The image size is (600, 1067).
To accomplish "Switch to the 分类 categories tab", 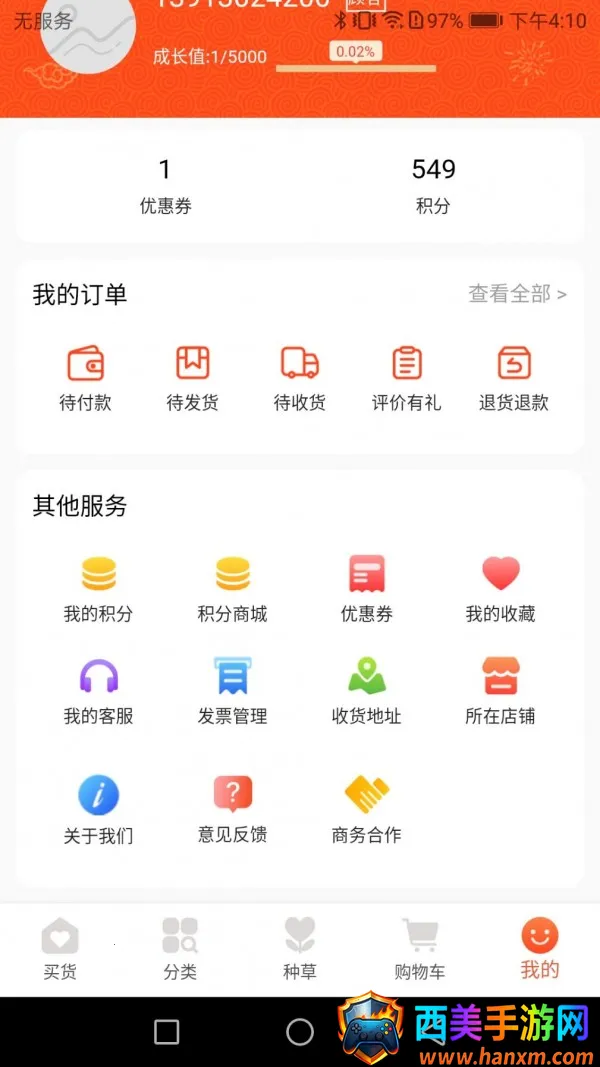I will point(180,948).
